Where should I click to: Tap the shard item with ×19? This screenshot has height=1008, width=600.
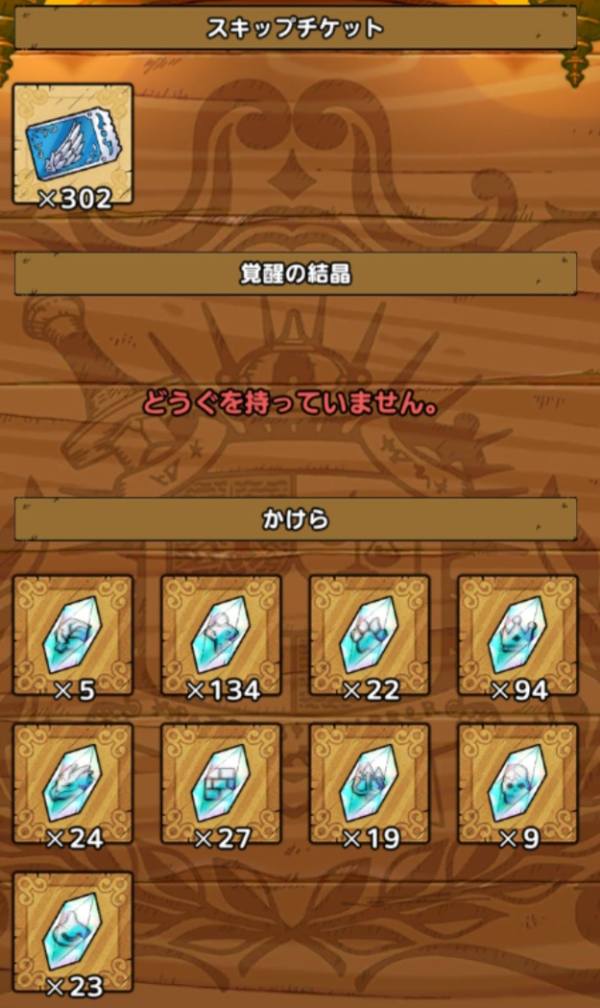[369, 782]
